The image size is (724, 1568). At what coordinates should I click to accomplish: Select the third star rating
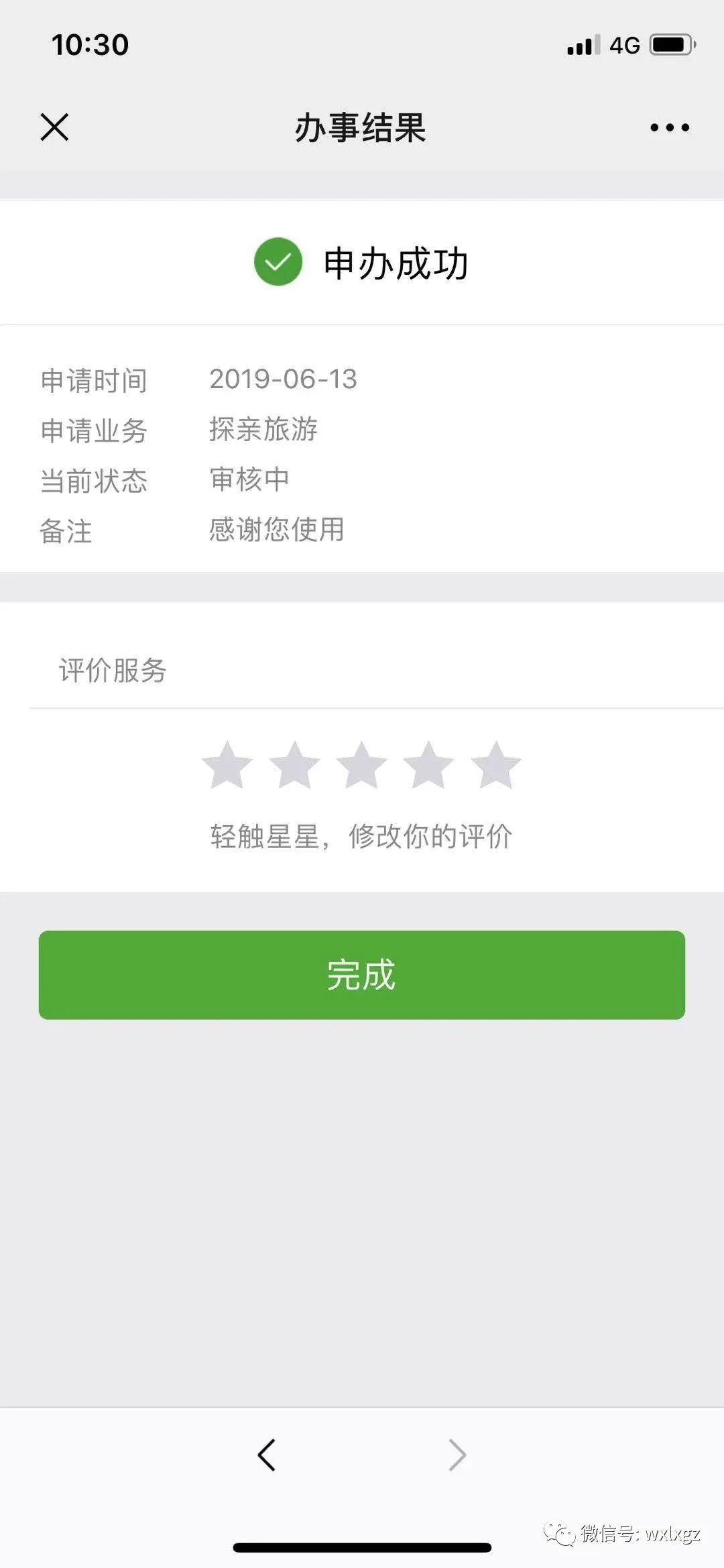point(361,765)
